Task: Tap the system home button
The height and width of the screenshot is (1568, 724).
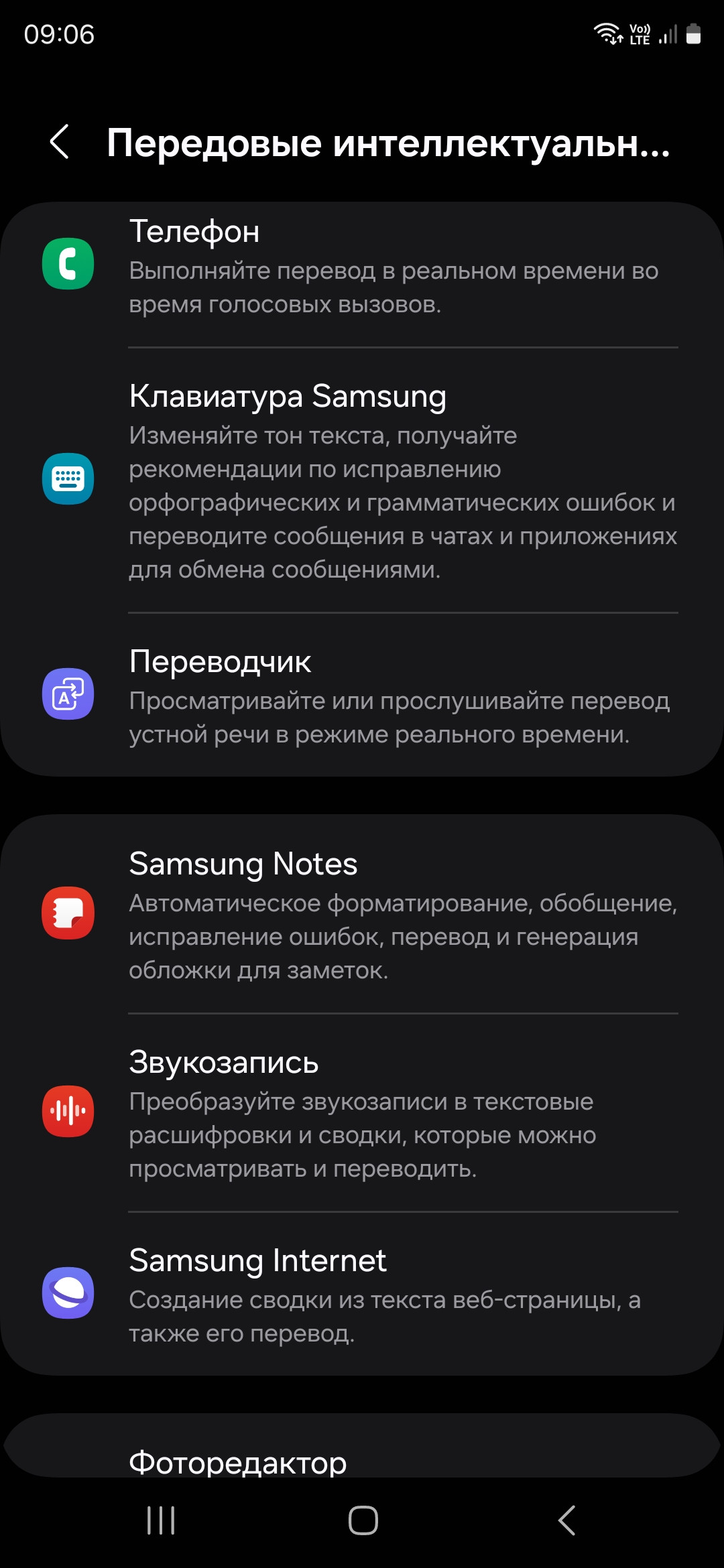Action: [x=363, y=1520]
